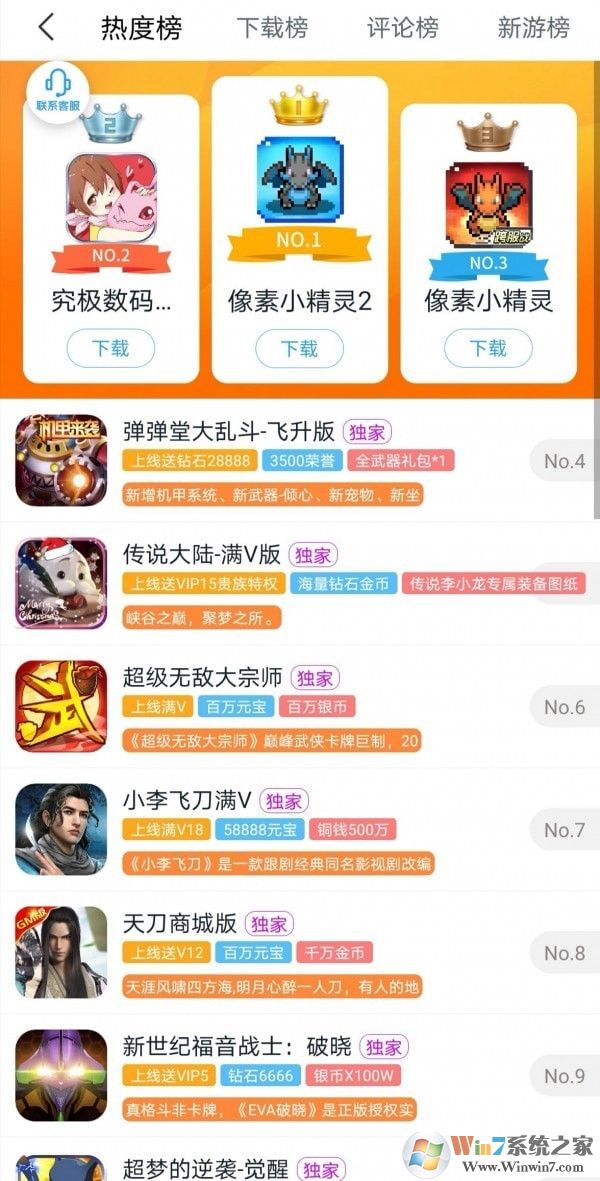Select the 热度榜 tab
Viewport: 600px width, 1181px height.
(141, 28)
